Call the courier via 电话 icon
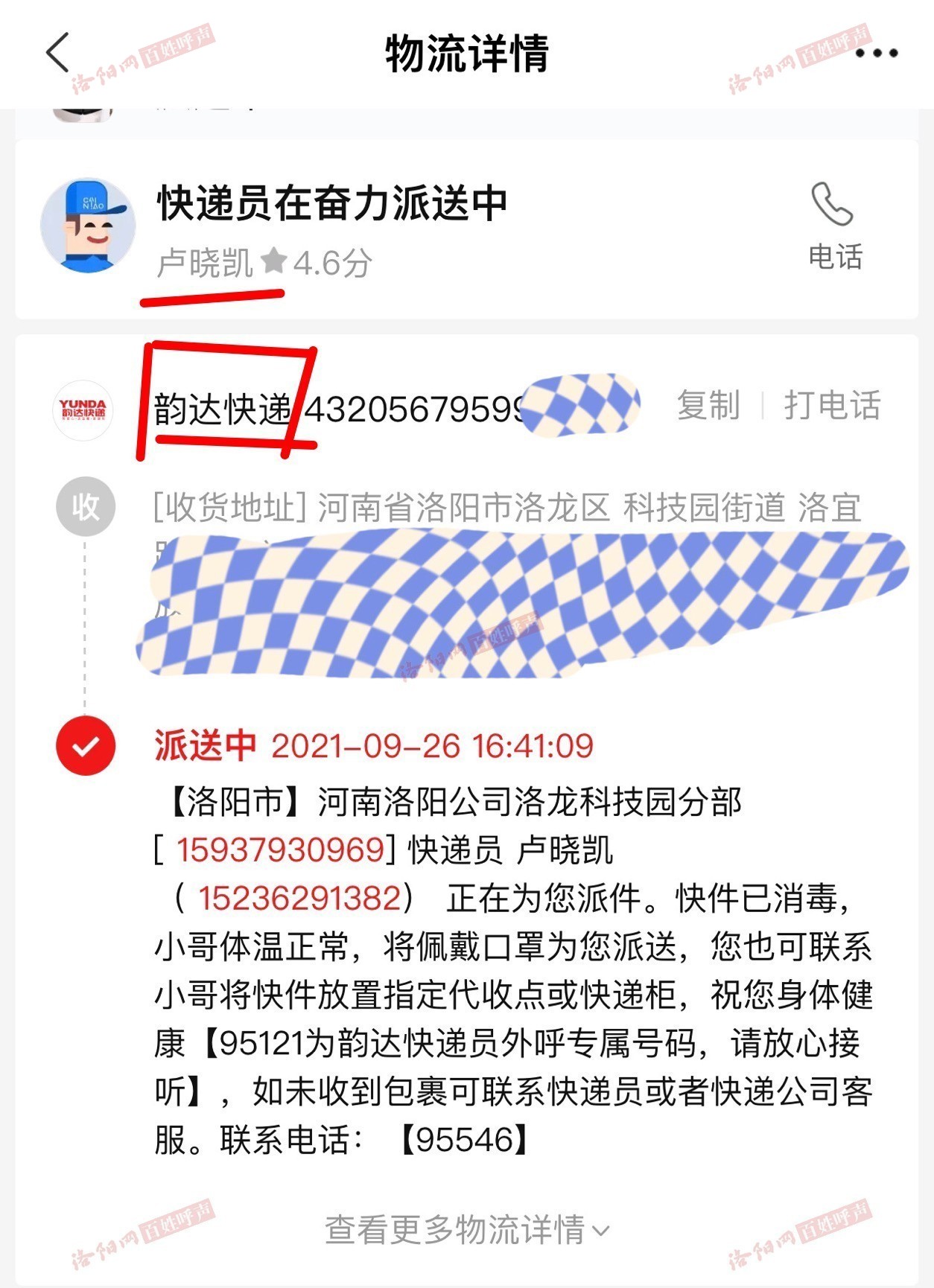Screen dimensions: 934x1288 (x=834, y=224)
